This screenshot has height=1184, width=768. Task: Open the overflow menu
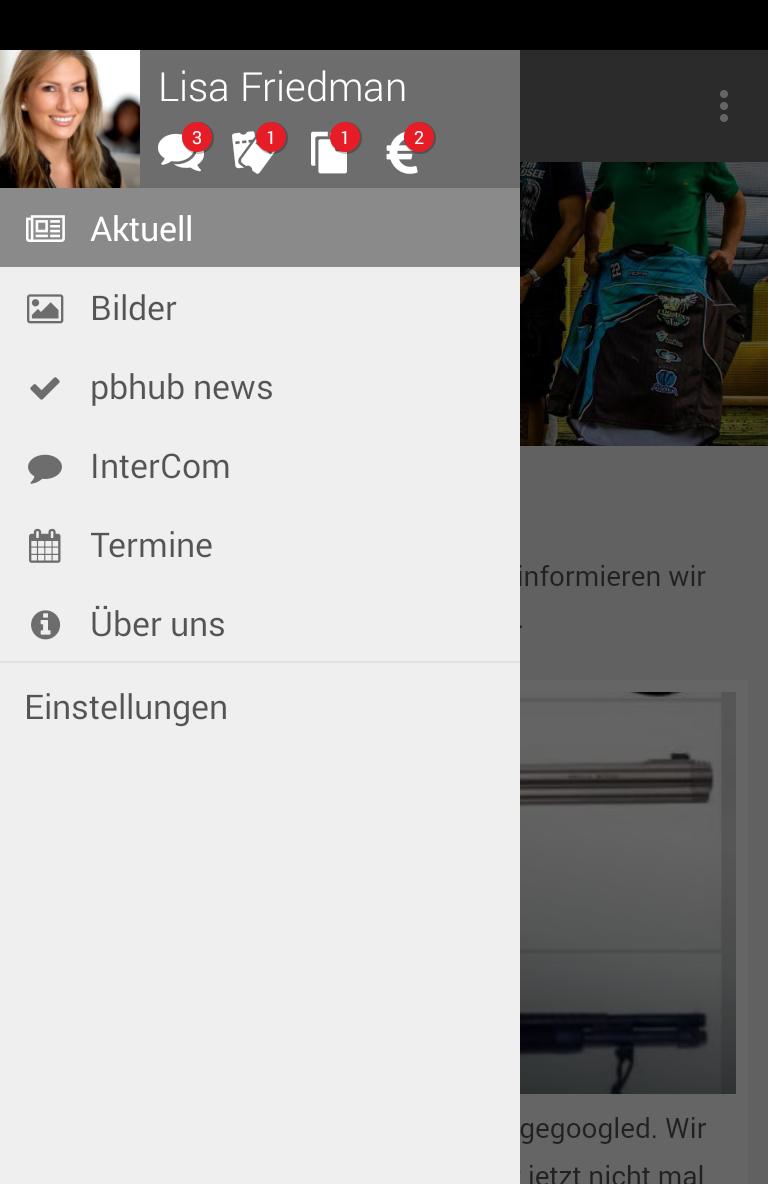tap(723, 106)
